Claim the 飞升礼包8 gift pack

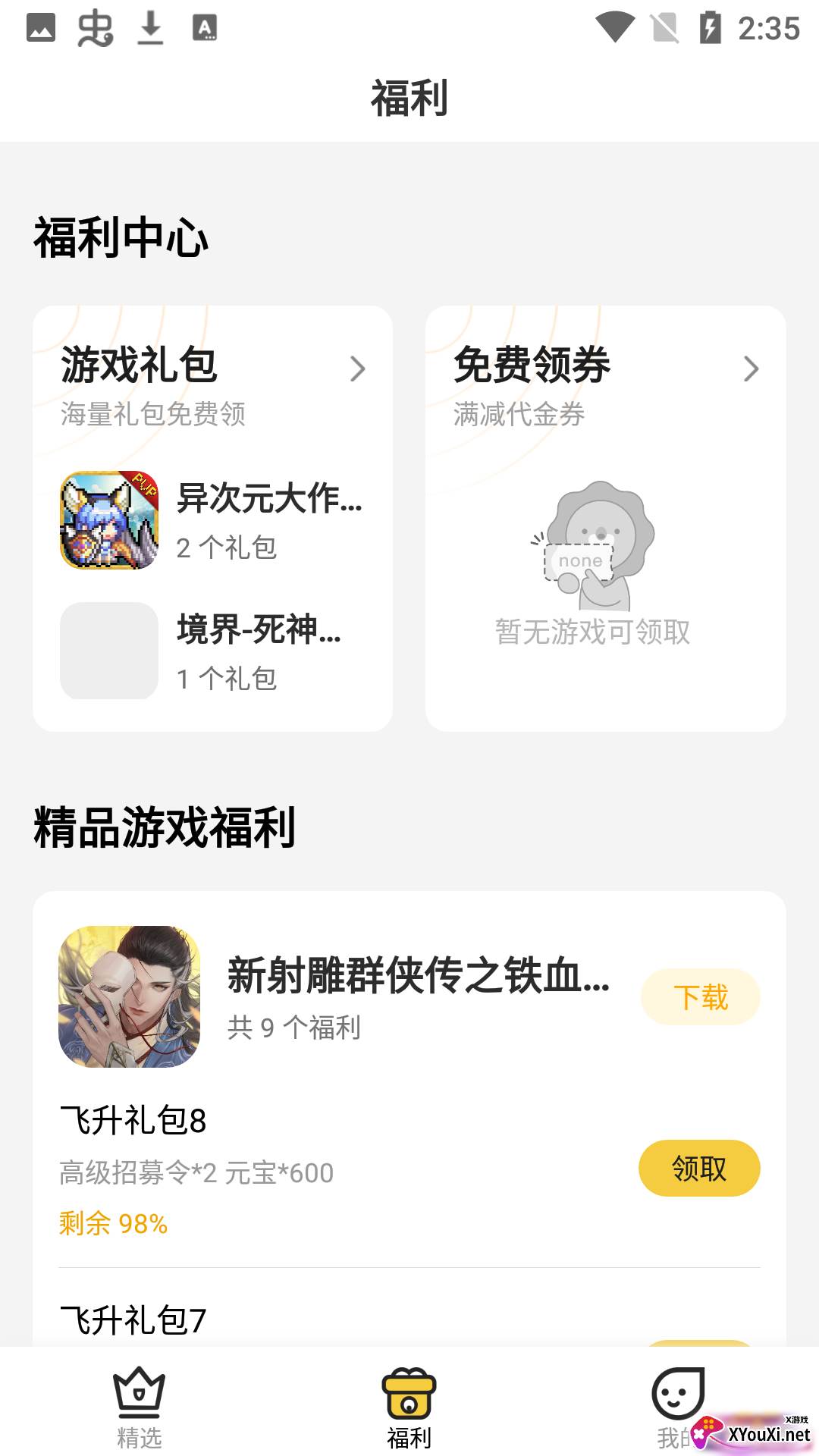pyautogui.click(x=698, y=1168)
